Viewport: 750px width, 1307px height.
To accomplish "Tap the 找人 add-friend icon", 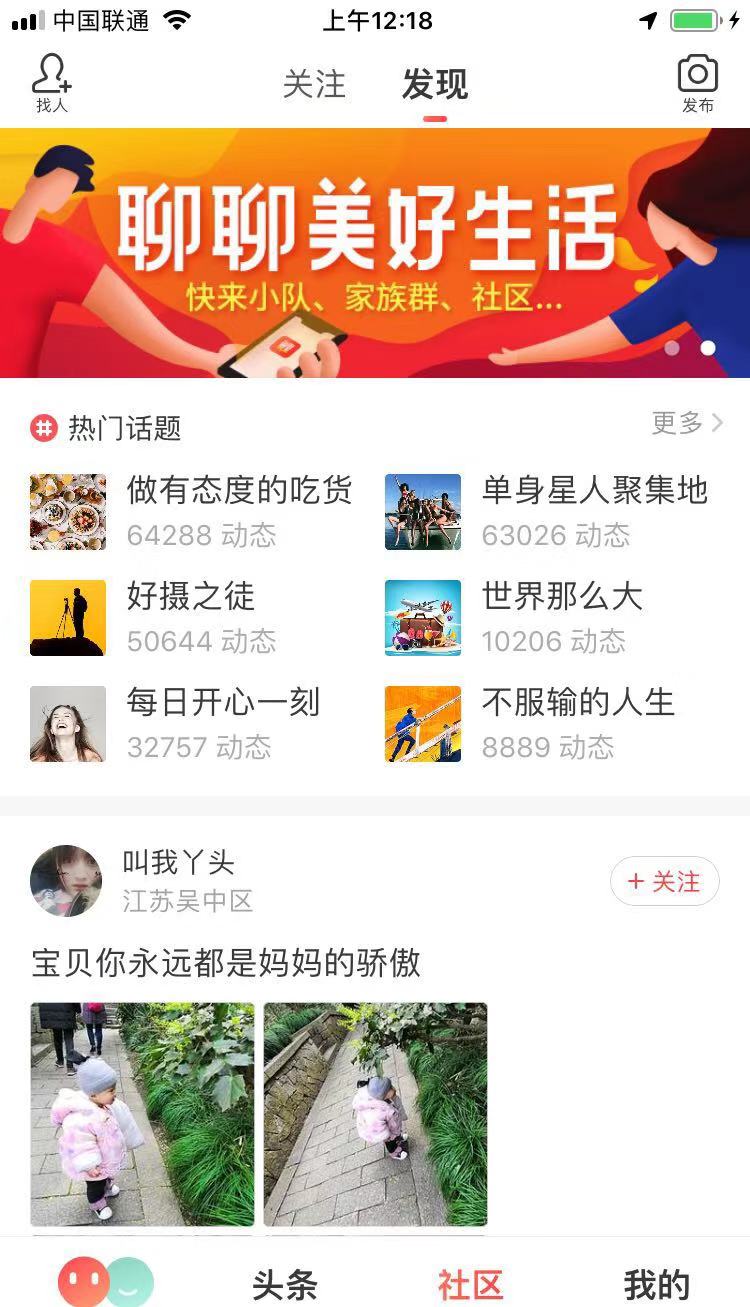I will click(x=50, y=78).
